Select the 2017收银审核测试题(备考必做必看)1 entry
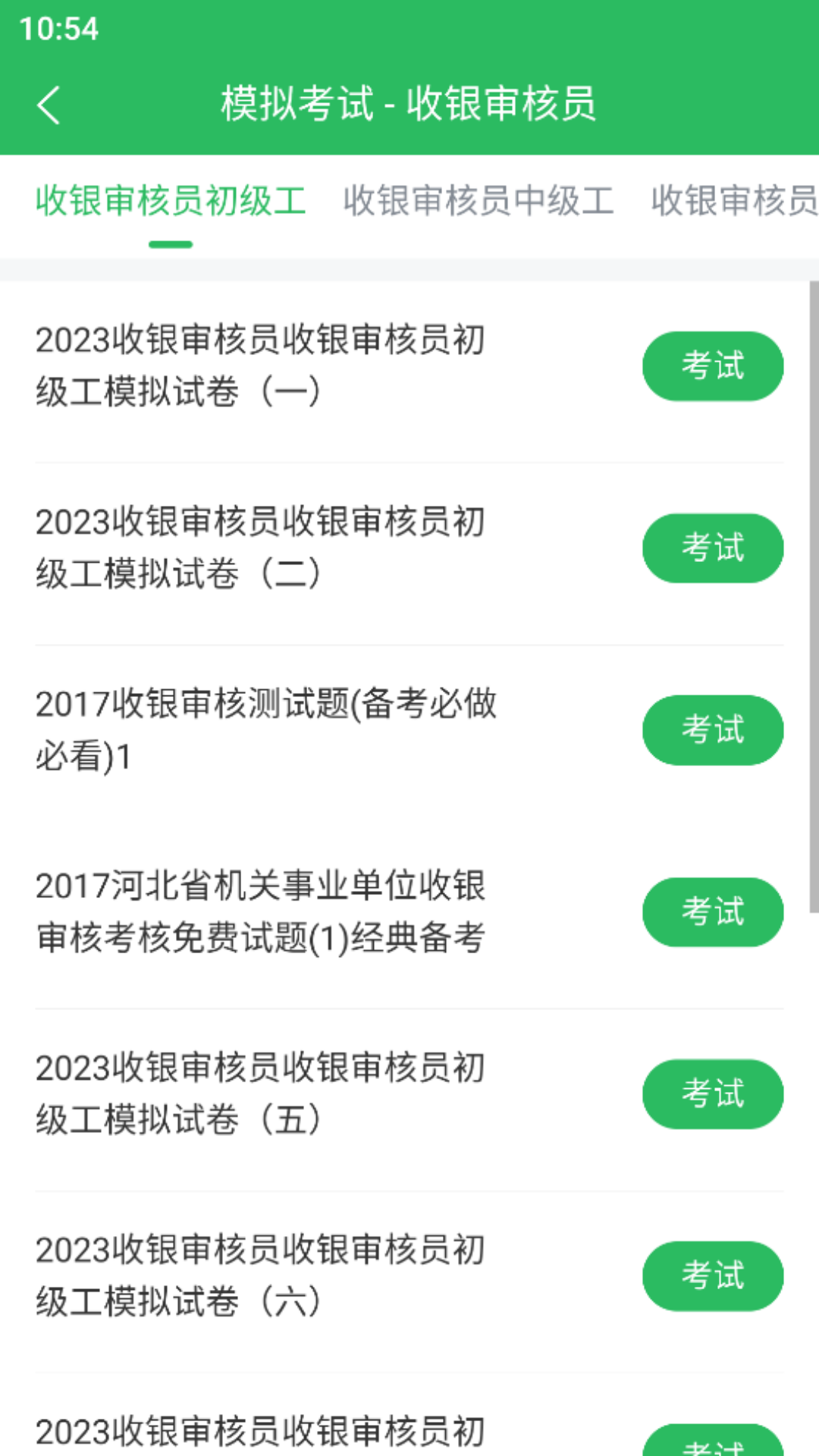This screenshot has width=819, height=1456. (x=269, y=730)
